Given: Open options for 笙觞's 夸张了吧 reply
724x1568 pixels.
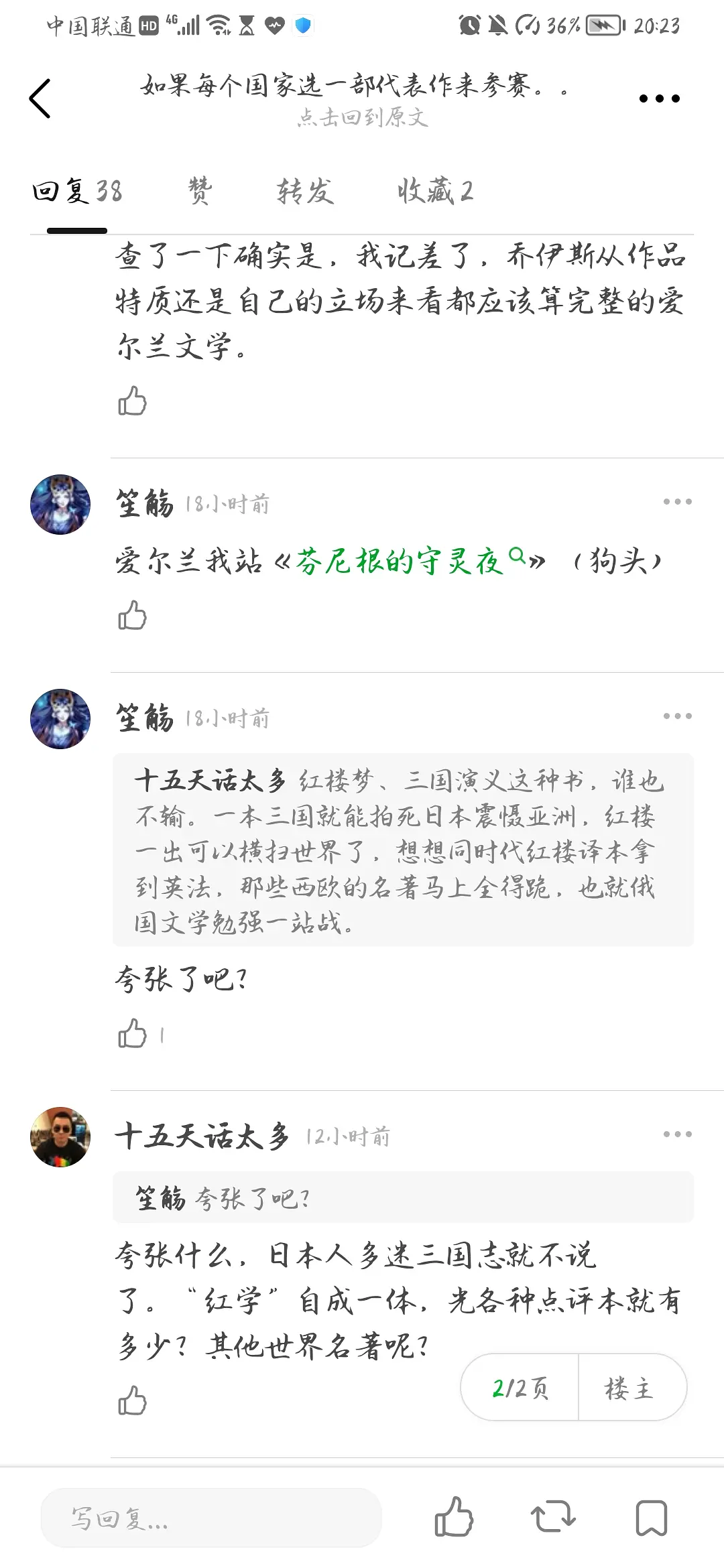Looking at the screenshot, I should (x=677, y=716).
